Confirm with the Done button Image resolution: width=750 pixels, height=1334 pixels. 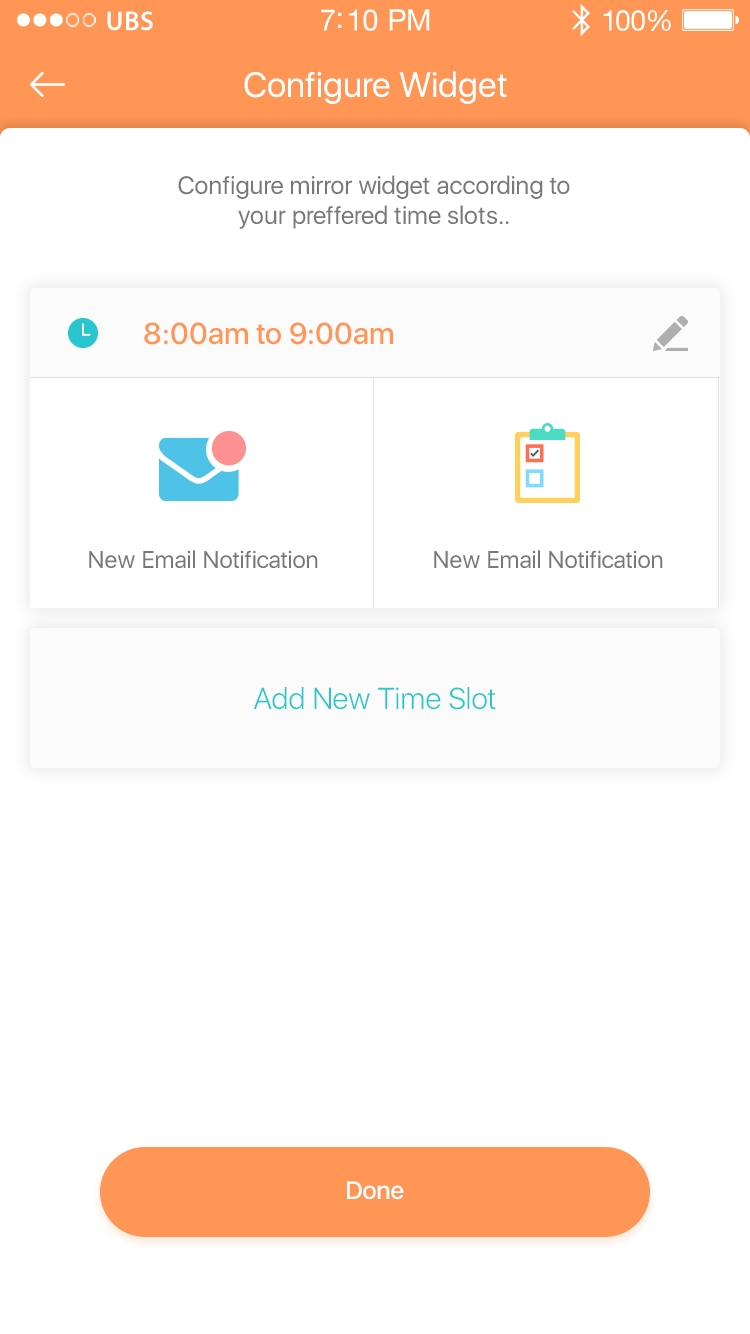pos(375,1191)
